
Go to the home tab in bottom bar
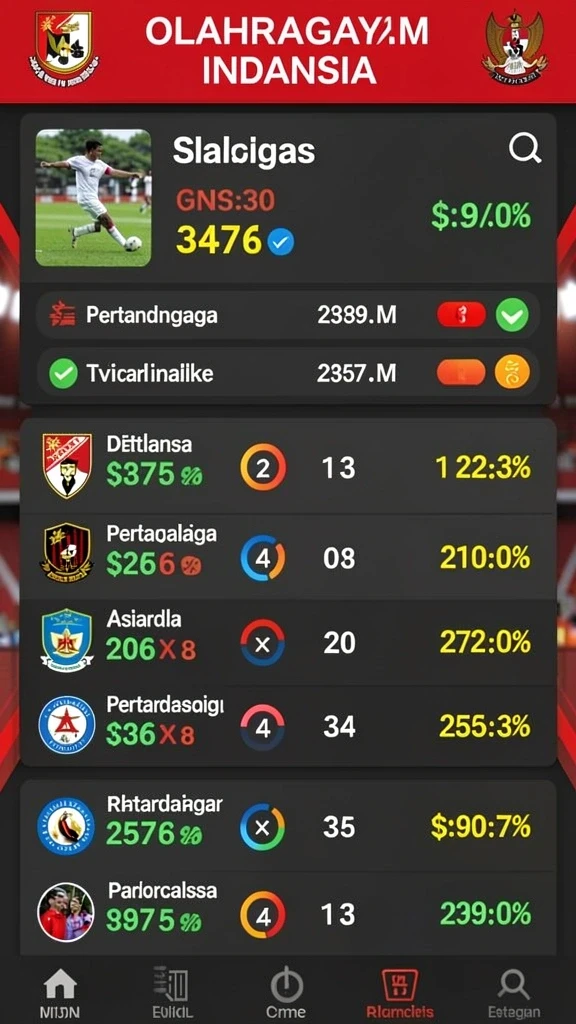pos(59,991)
